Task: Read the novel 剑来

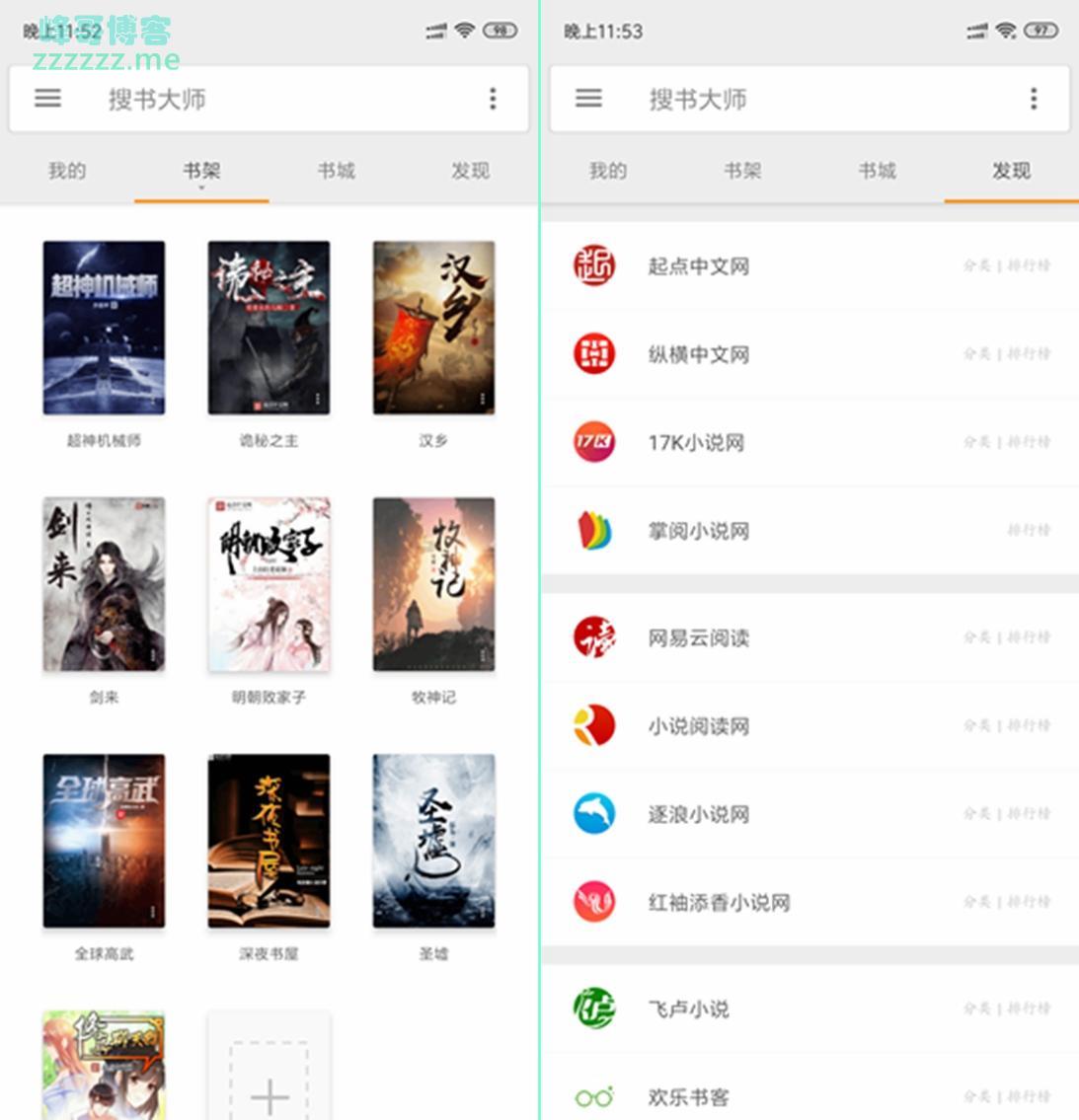Action: 104,584
